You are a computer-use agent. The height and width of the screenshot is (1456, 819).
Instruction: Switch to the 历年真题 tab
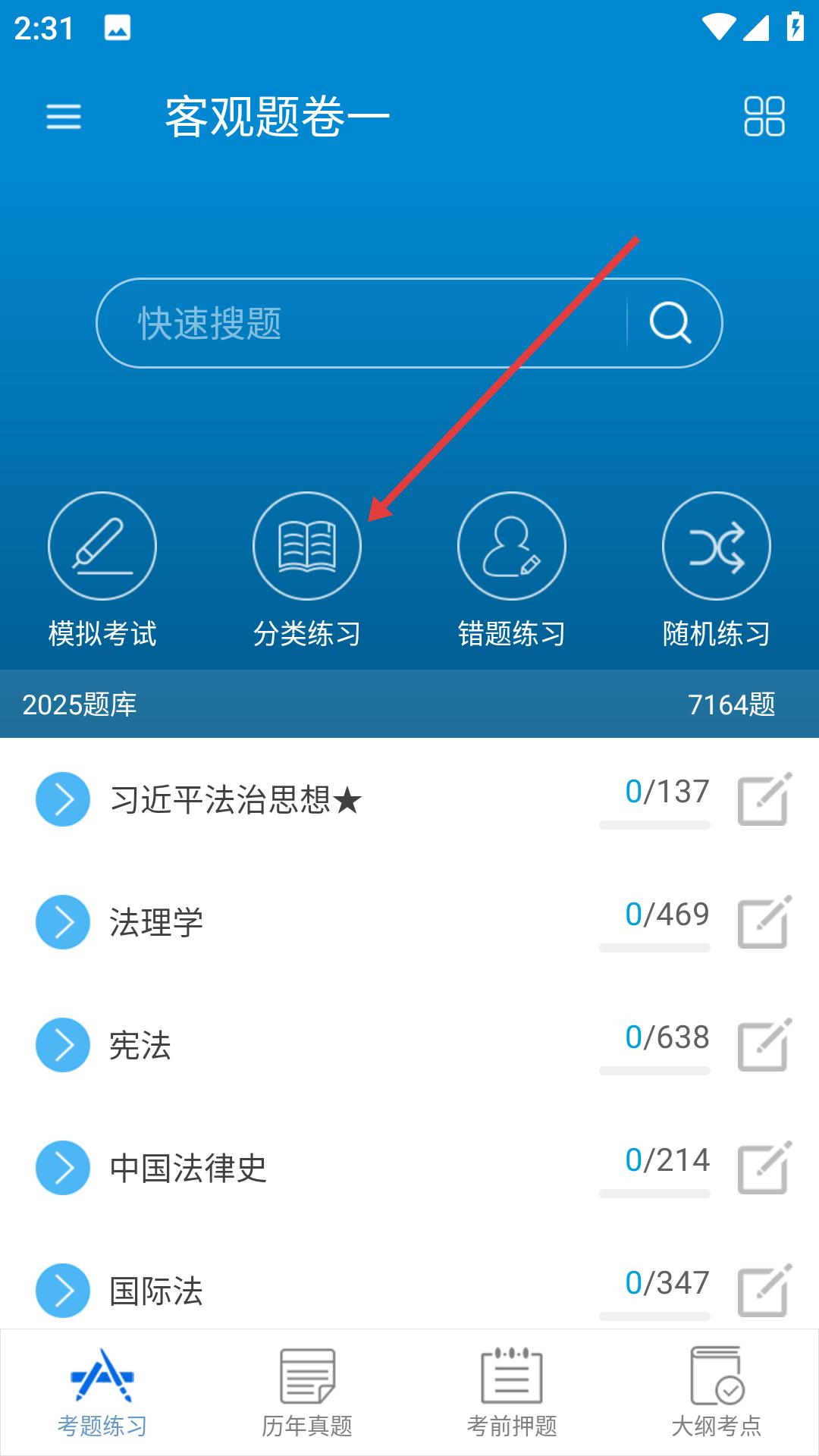point(307,1392)
